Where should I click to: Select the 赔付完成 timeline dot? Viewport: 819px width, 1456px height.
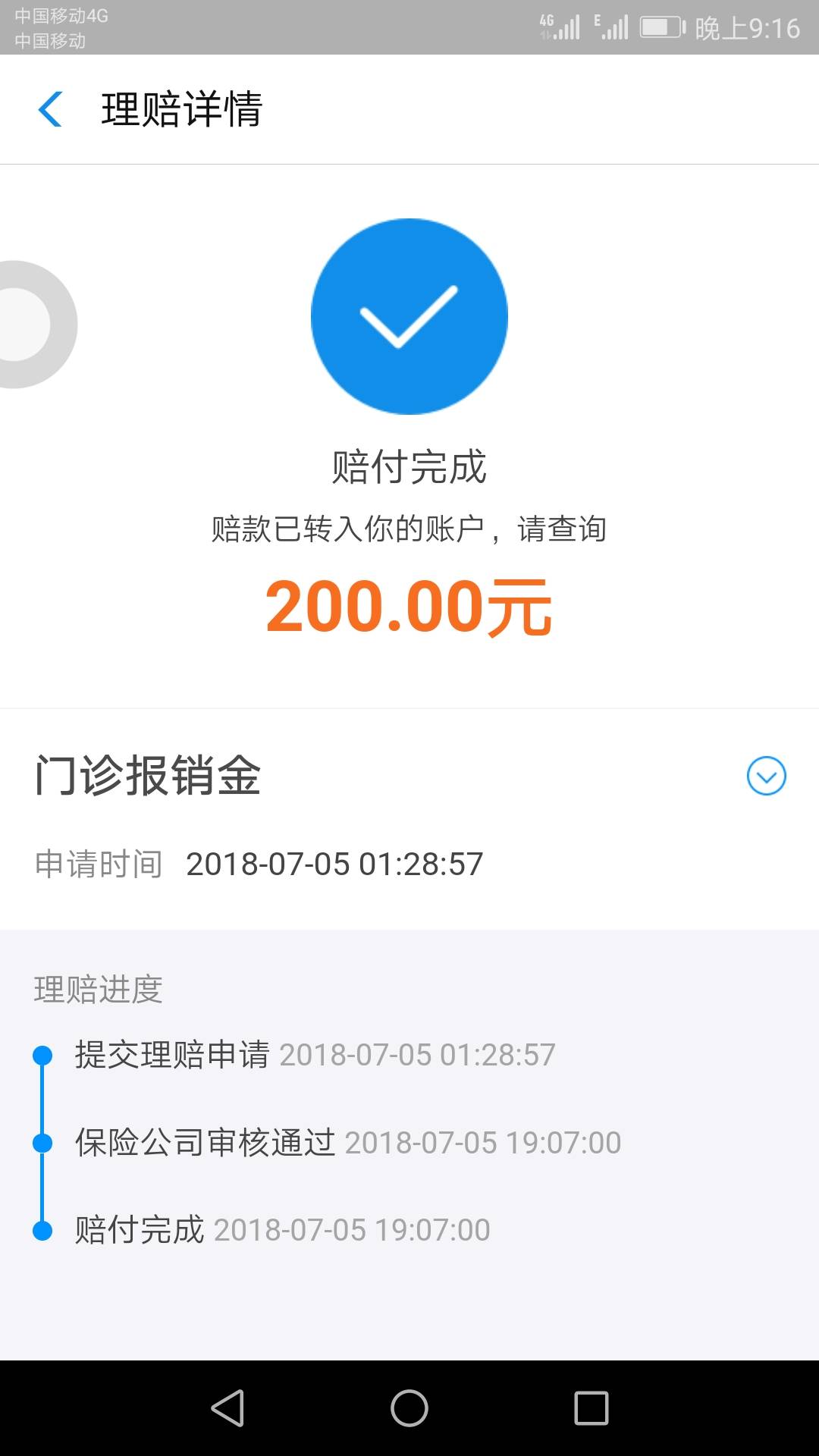click(x=43, y=1229)
